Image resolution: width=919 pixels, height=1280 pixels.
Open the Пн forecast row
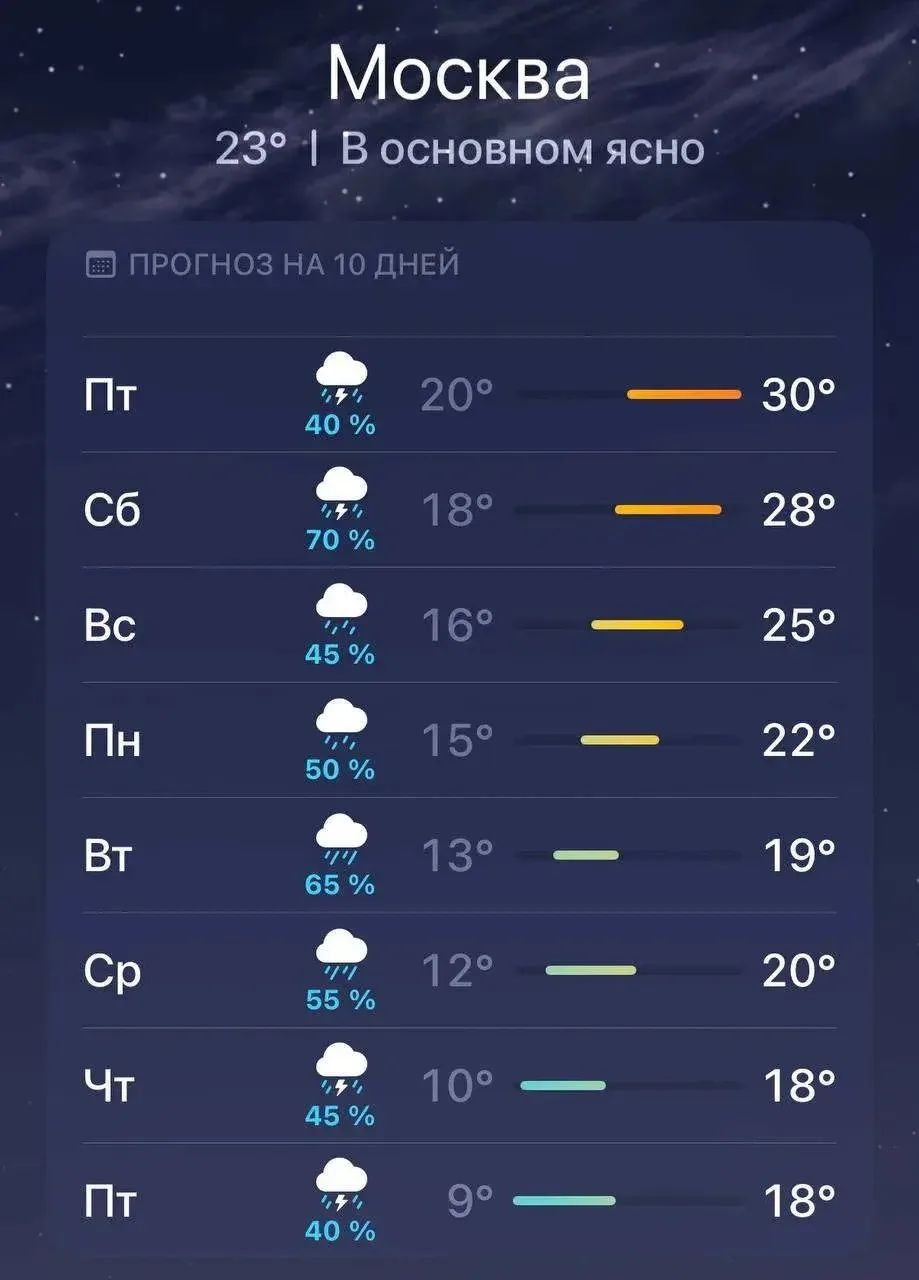coord(459,739)
